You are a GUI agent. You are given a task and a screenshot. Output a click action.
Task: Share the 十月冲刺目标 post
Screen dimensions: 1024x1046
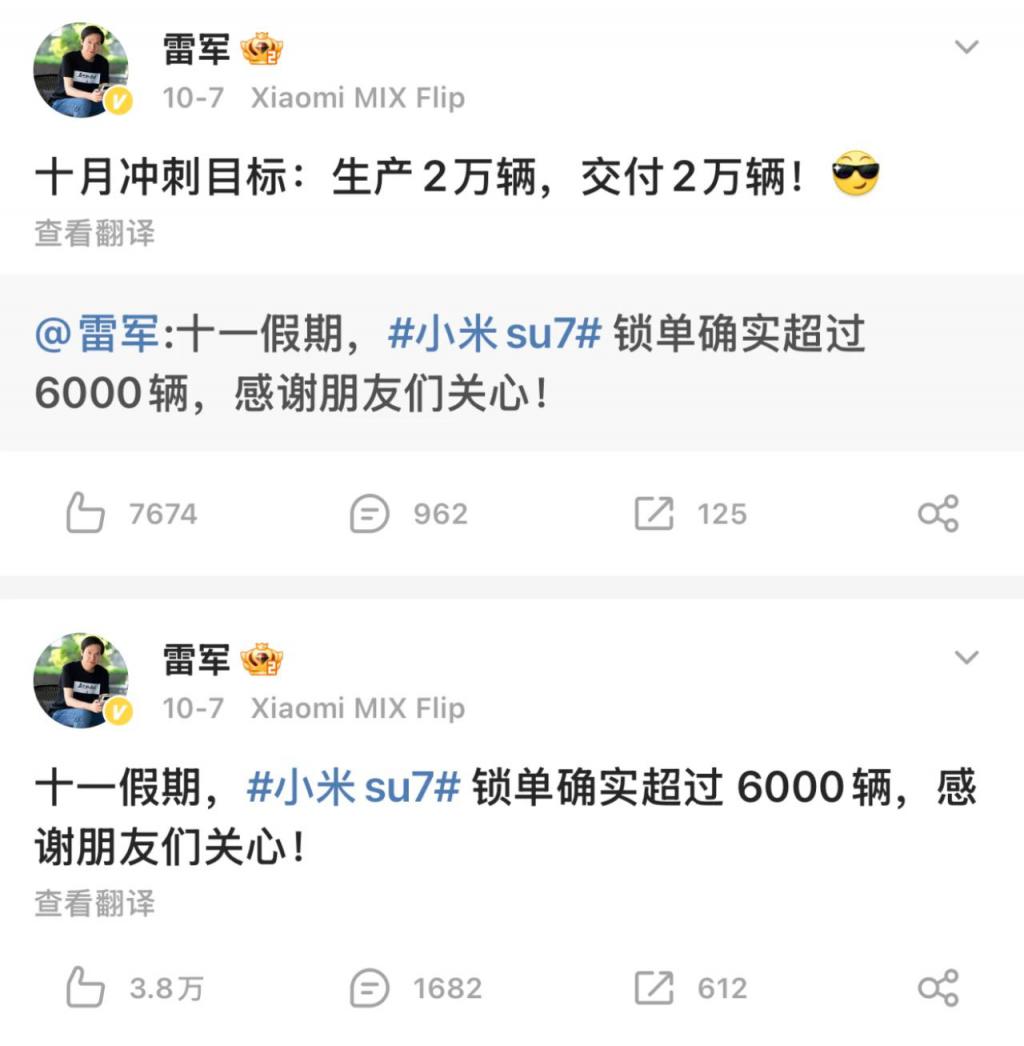(938, 514)
